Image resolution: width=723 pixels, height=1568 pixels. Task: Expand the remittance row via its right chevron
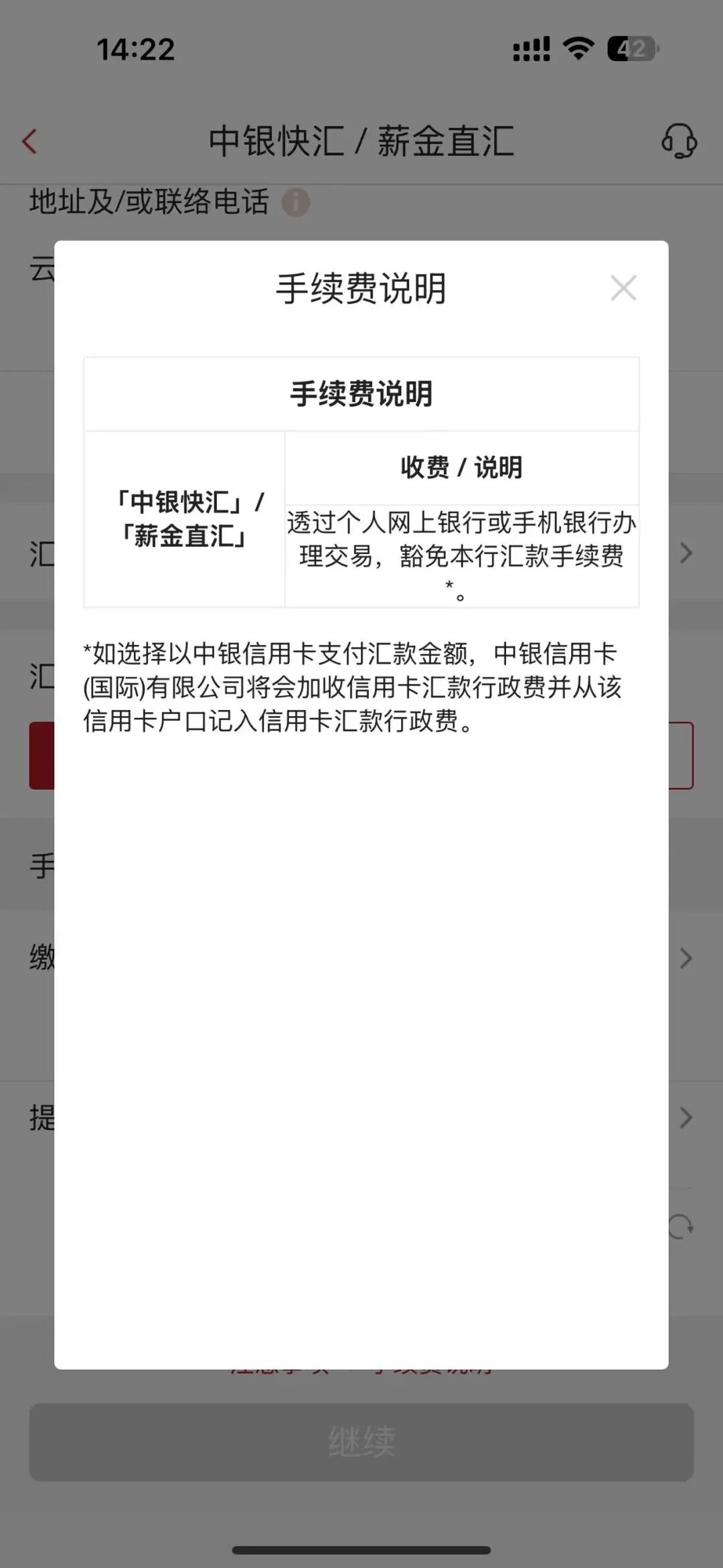pos(685,553)
